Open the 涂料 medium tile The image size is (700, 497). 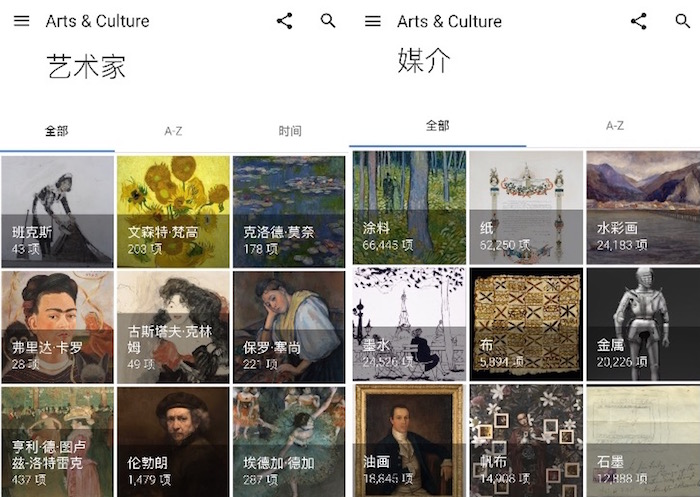[x=409, y=208]
